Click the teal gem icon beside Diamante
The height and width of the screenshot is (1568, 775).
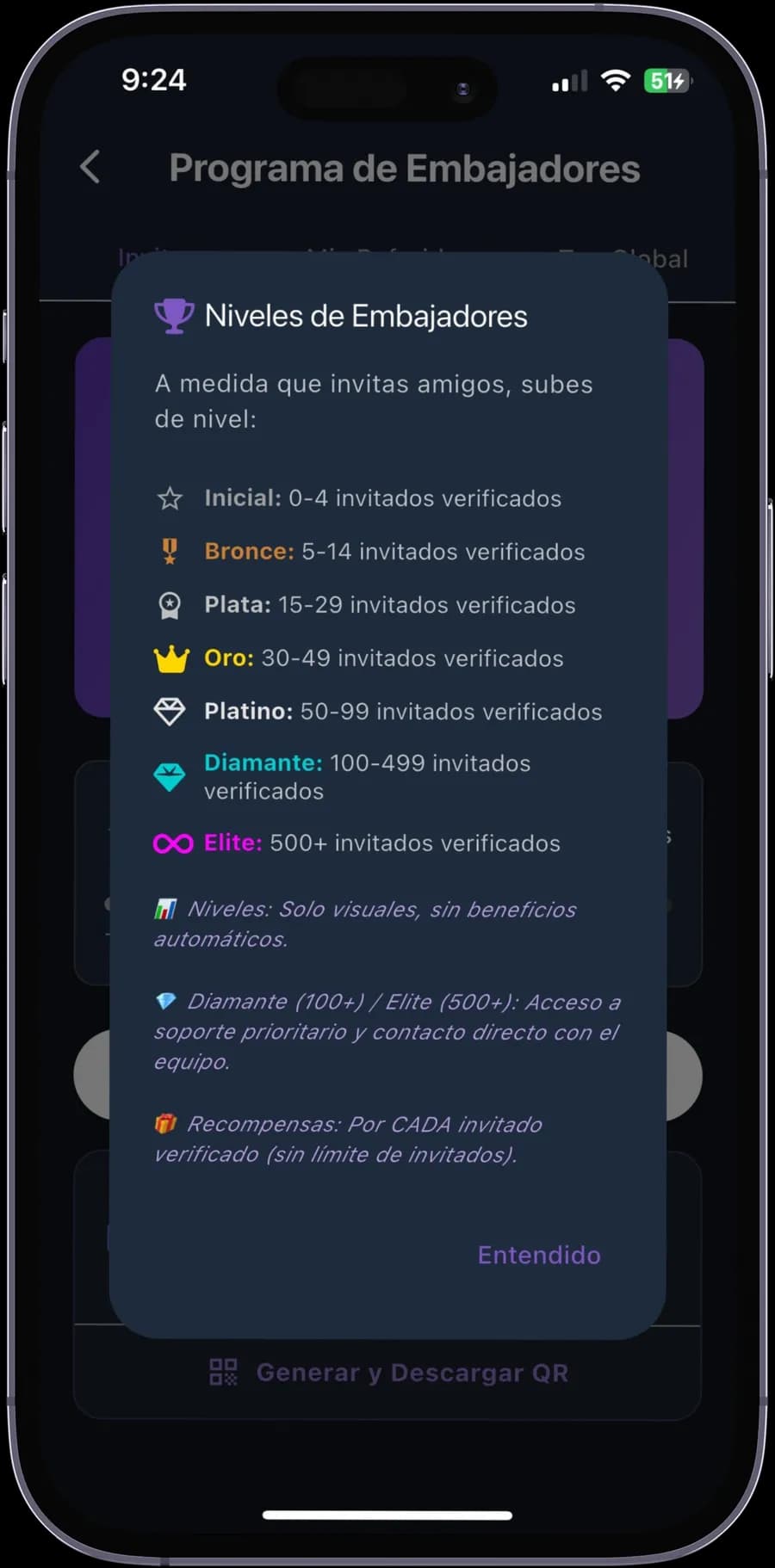point(169,775)
